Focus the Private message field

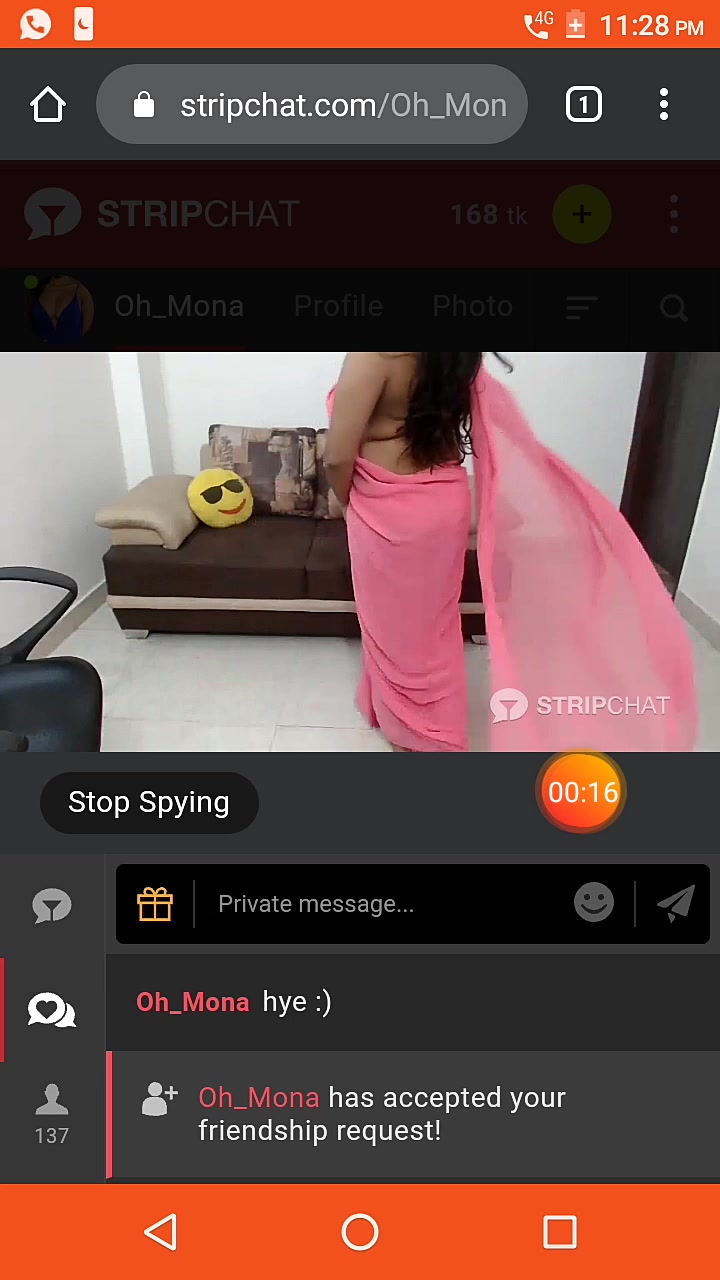tap(390, 904)
